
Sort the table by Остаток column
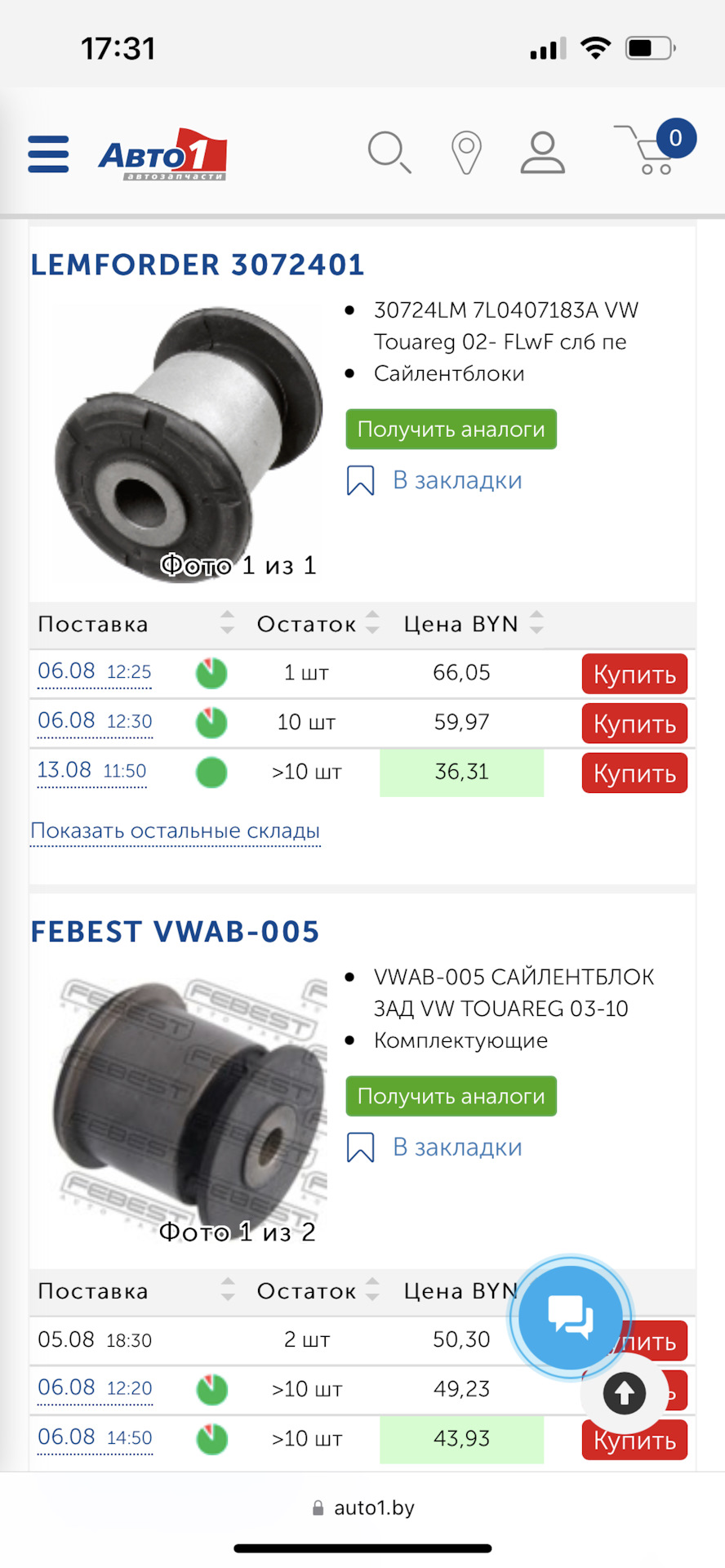click(372, 623)
